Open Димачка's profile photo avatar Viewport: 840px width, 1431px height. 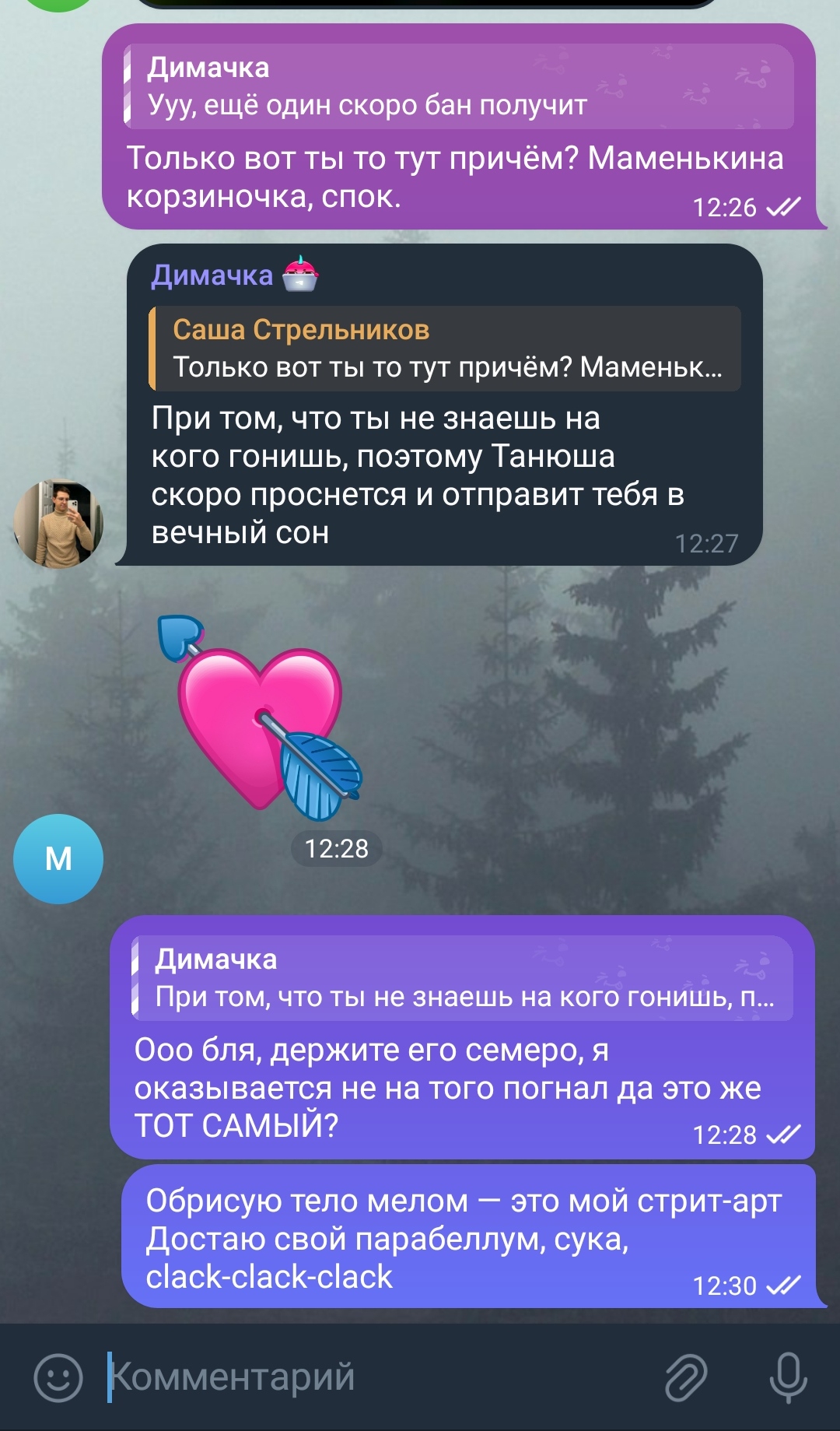(58, 524)
